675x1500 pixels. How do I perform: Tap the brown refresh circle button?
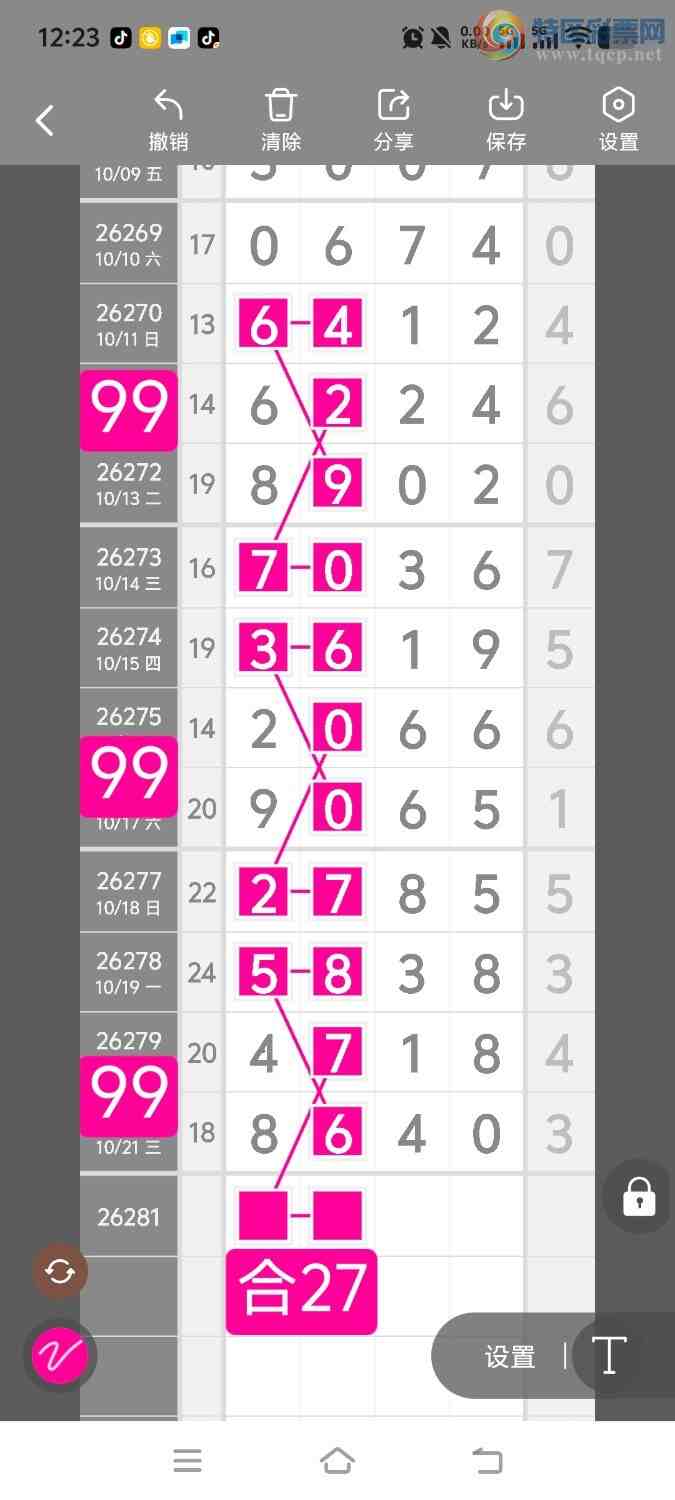point(60,1272)
